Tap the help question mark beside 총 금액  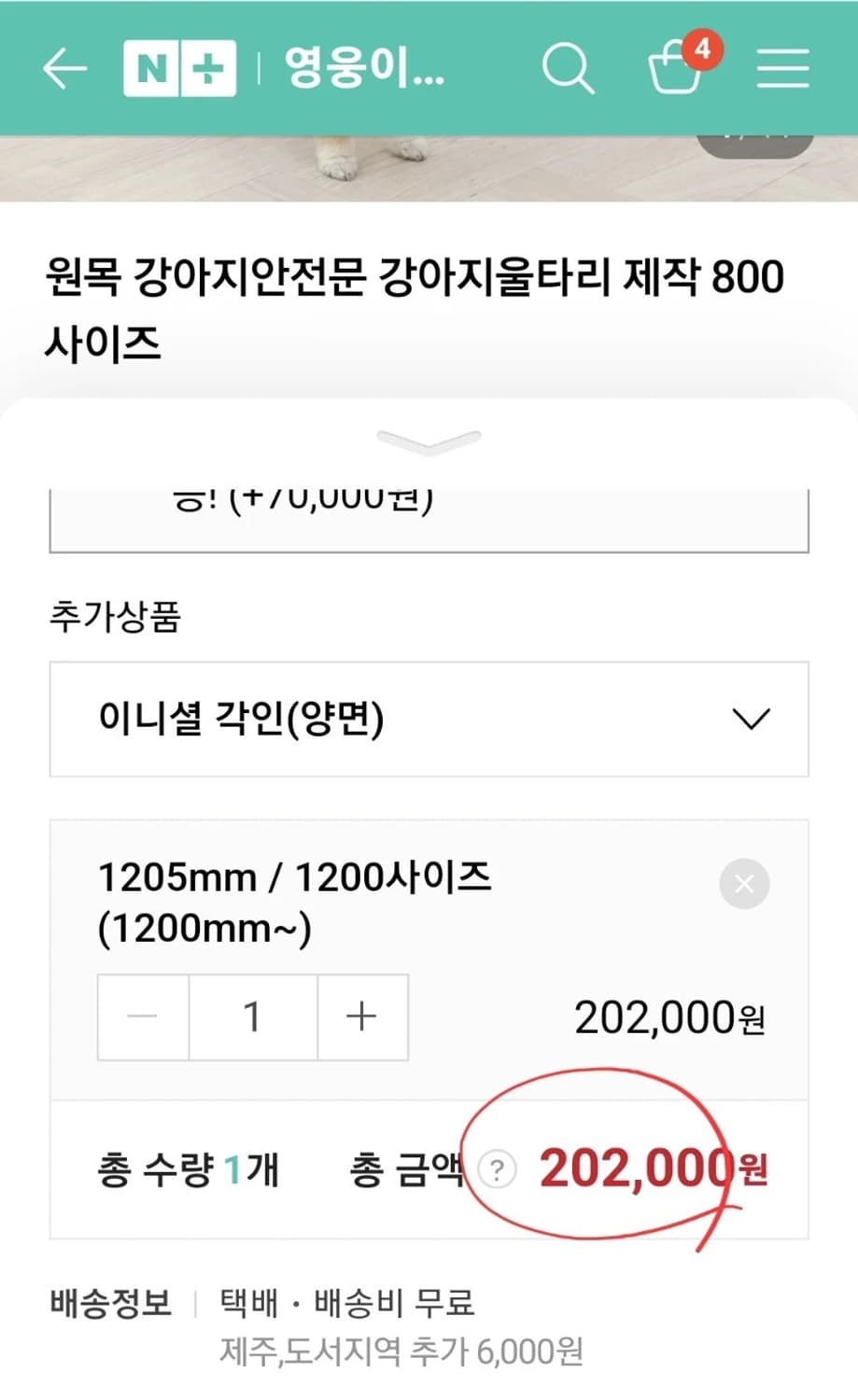497,1169
